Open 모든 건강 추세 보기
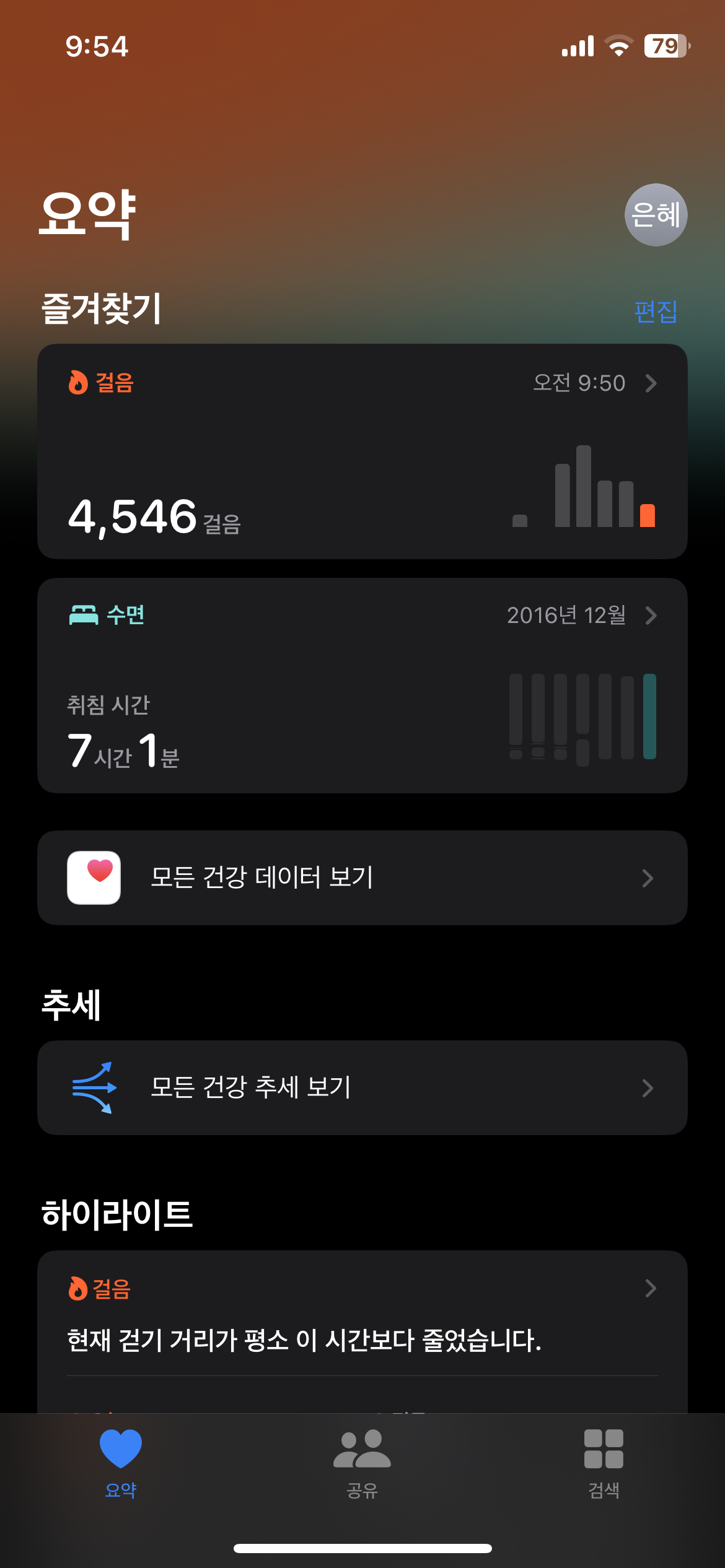 point(362,1087)
